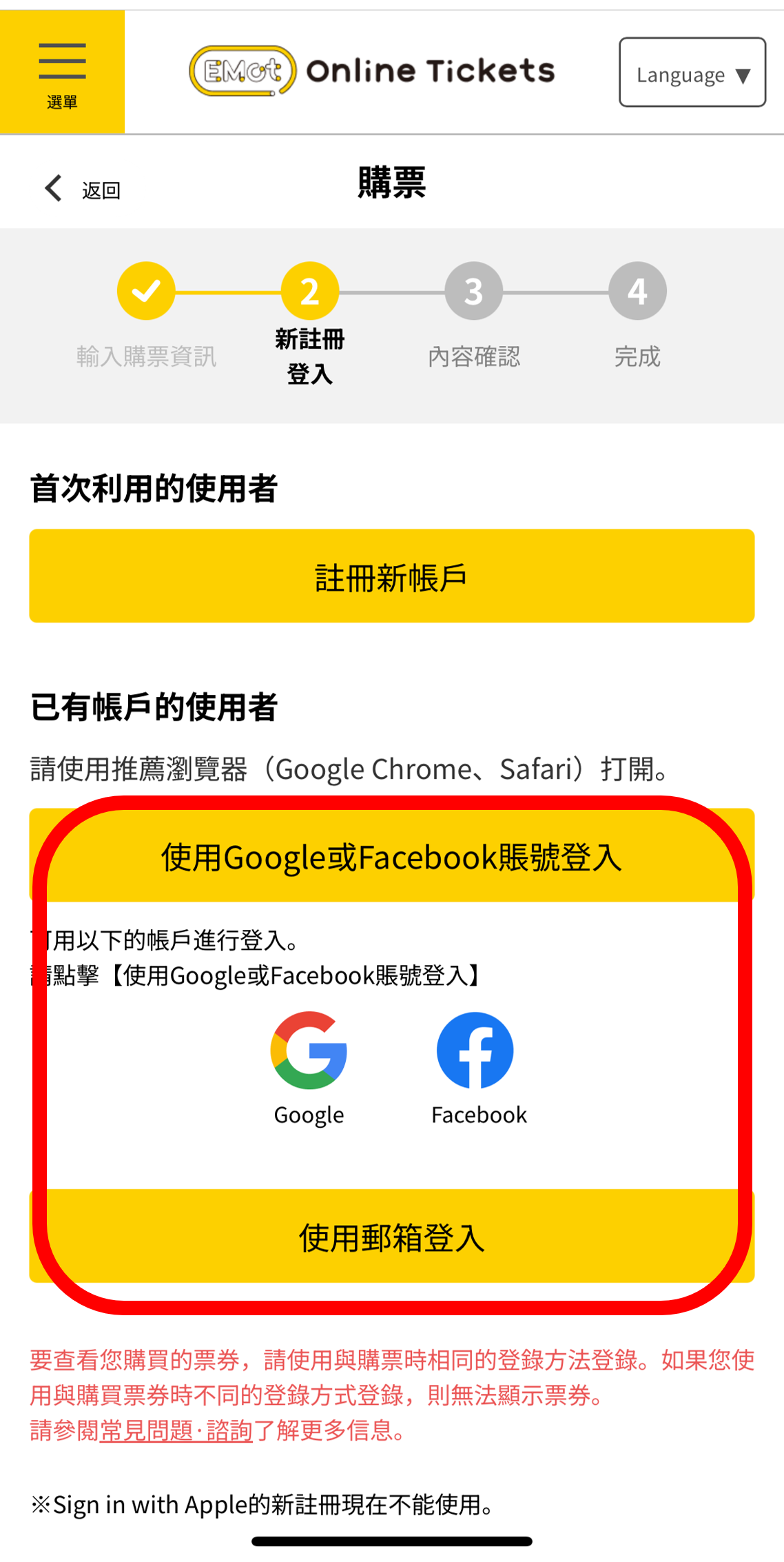
Task: Tap 使用Google或Facebook賬號登入 button
Action: tap(391, 856)
